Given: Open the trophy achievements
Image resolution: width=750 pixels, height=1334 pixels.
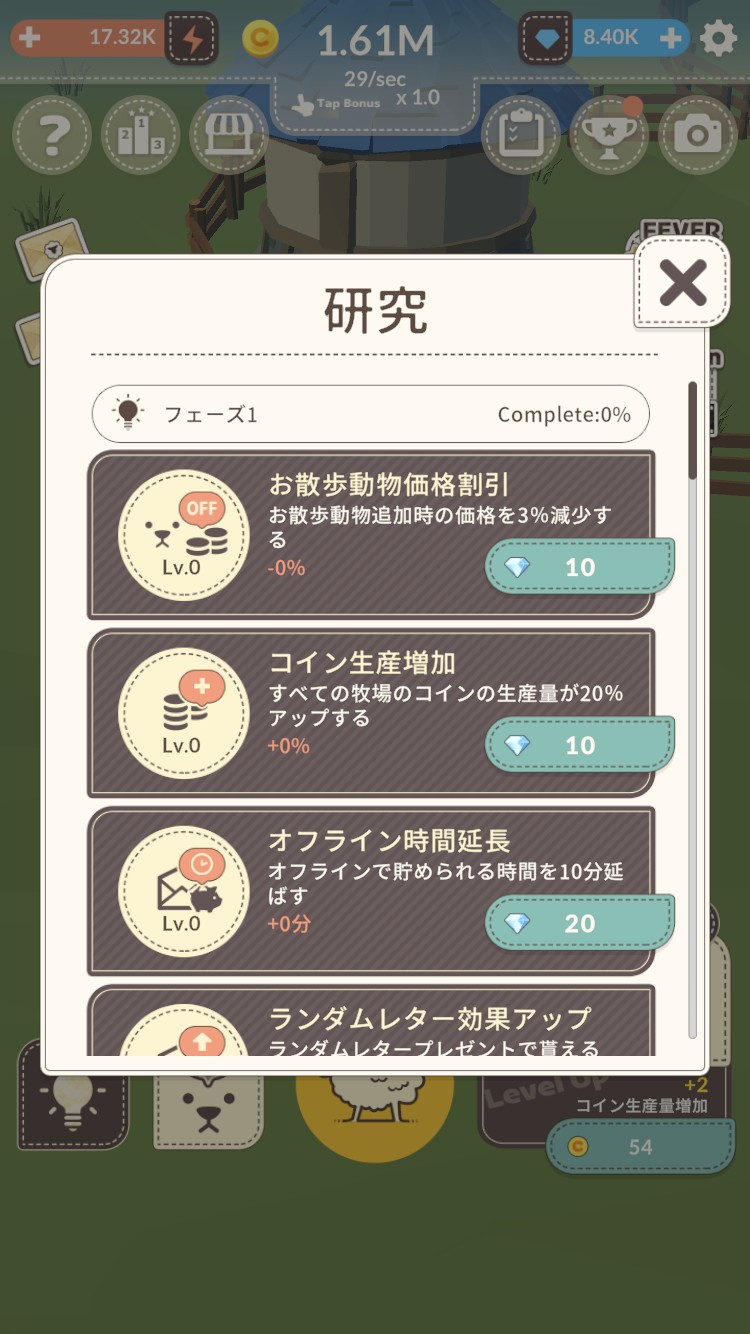Looking at the screenshot, I should click(x=608, y=135).
